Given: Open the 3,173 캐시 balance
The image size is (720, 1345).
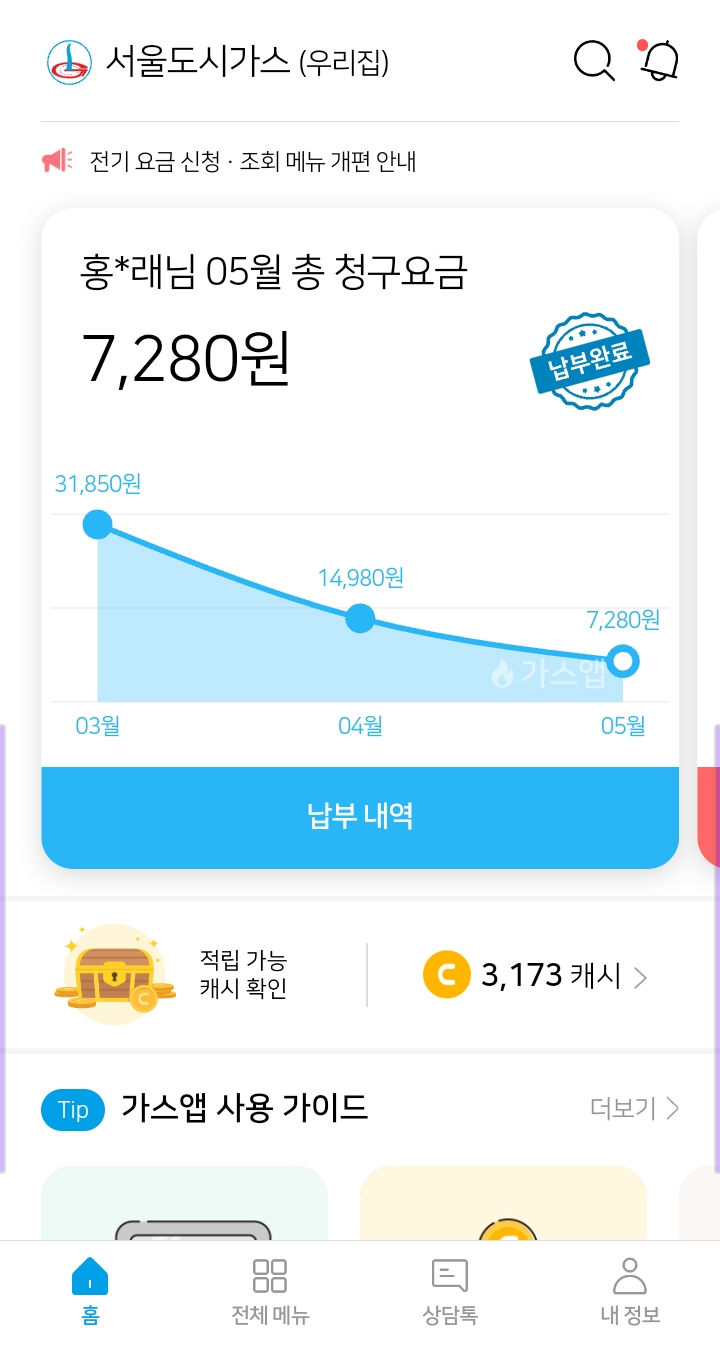Looking at the screenshot, I should pos(535,975).
